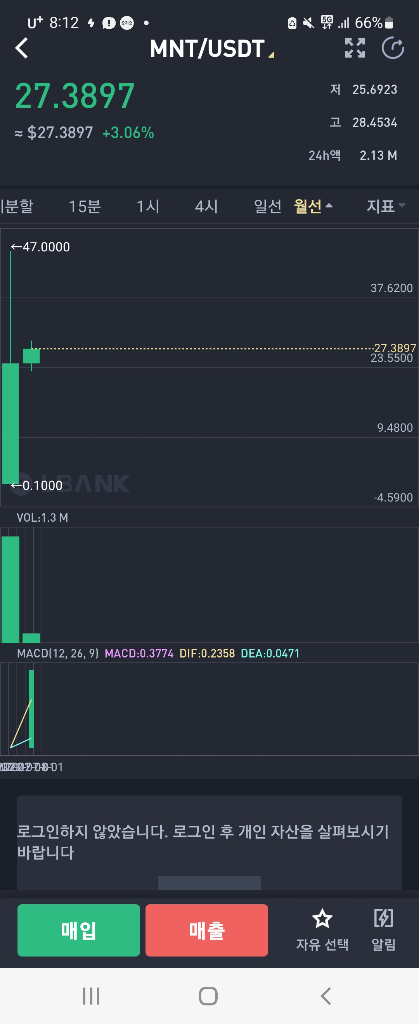Tap the red 매출 sell button

point(207,930)
